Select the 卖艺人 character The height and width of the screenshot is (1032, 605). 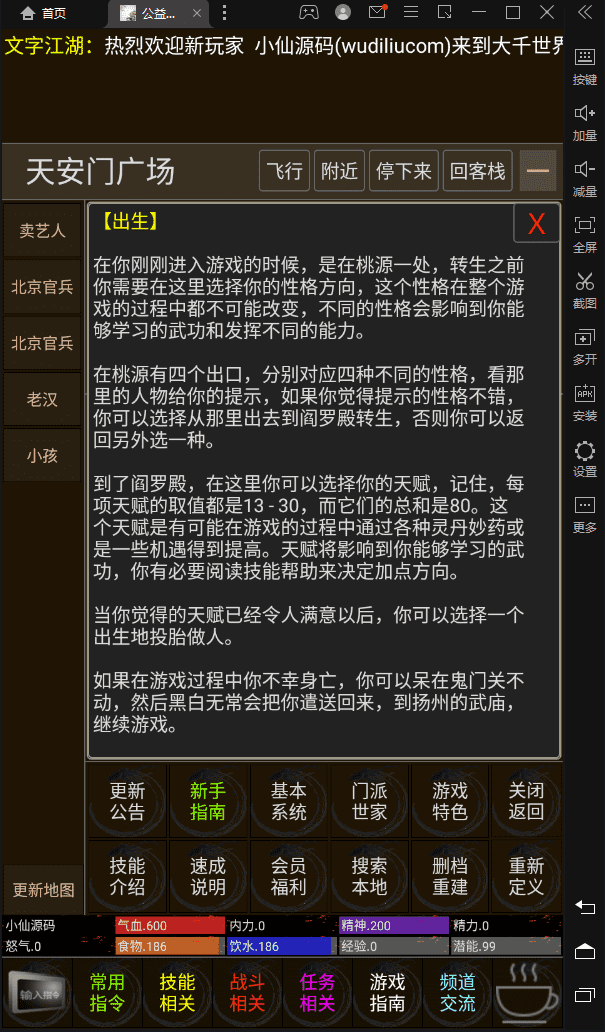click(x=42, y=231)
